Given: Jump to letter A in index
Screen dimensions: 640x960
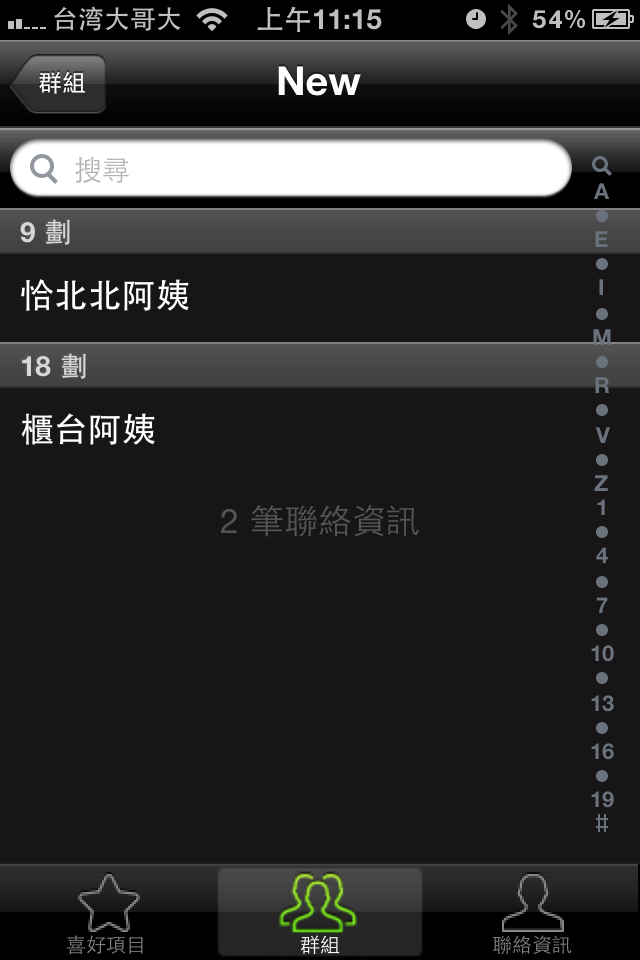Looking at the screenshot, I should (601, 192).
